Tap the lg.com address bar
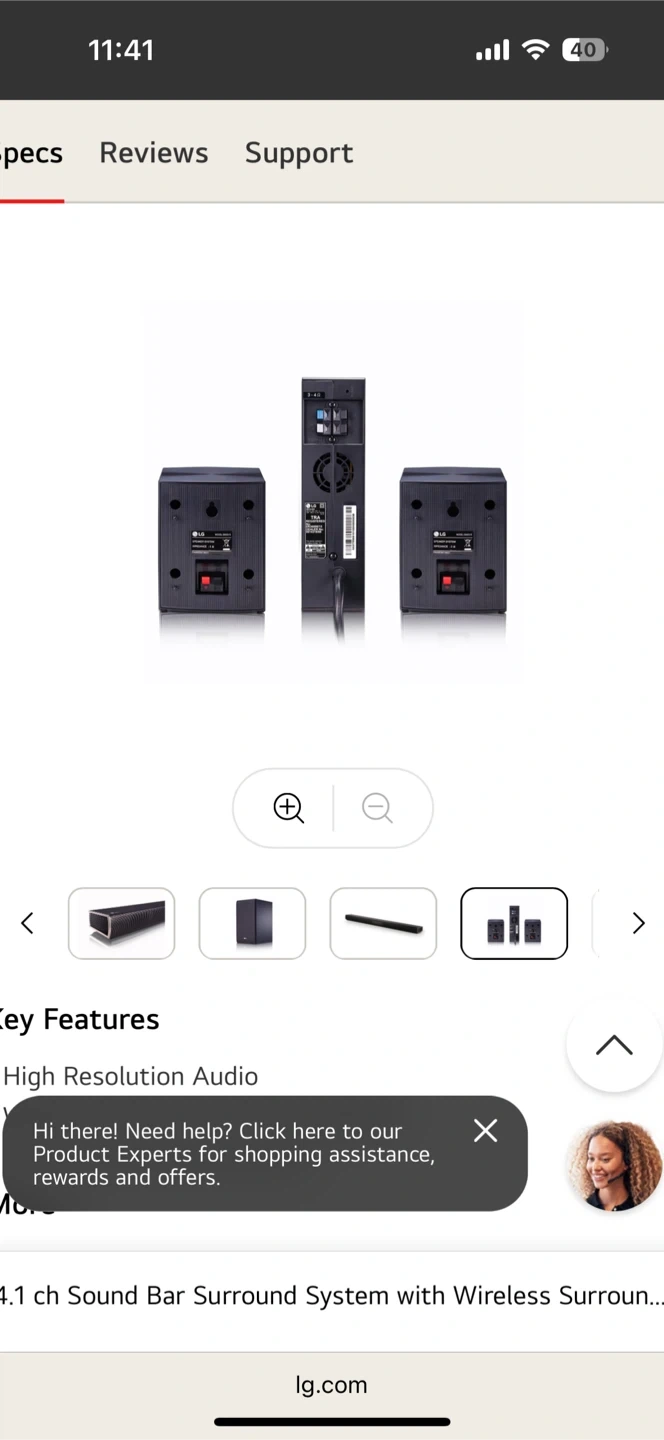Image resolution: width=664 pixels, height=1440 pixels. 332,1385
